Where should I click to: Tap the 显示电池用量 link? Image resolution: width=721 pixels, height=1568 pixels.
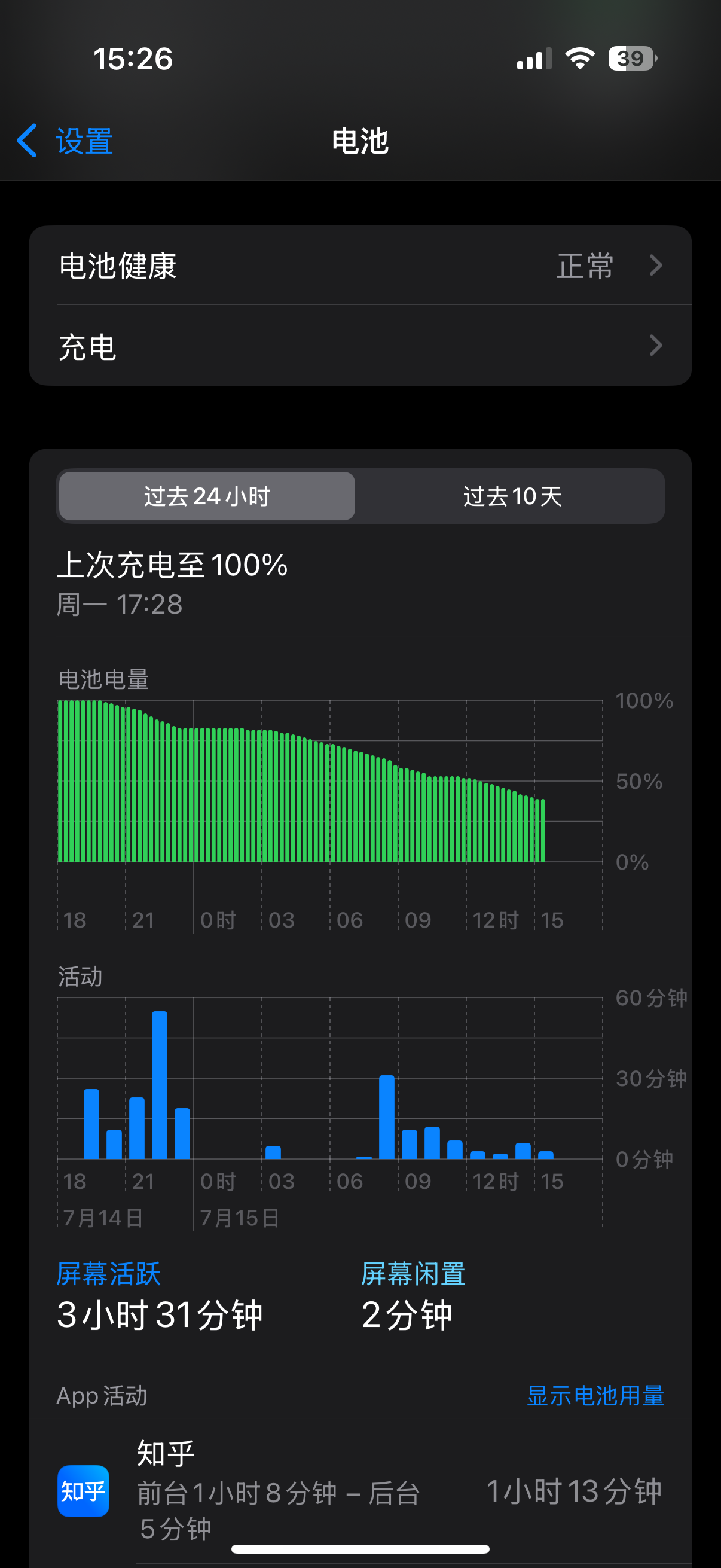tap(594, 1395)
